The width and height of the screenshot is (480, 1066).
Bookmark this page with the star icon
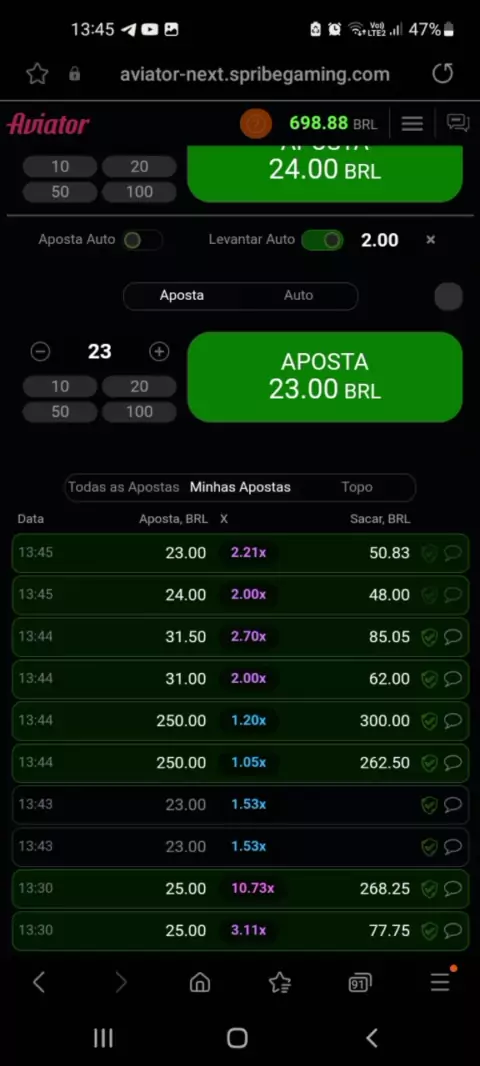37,73
